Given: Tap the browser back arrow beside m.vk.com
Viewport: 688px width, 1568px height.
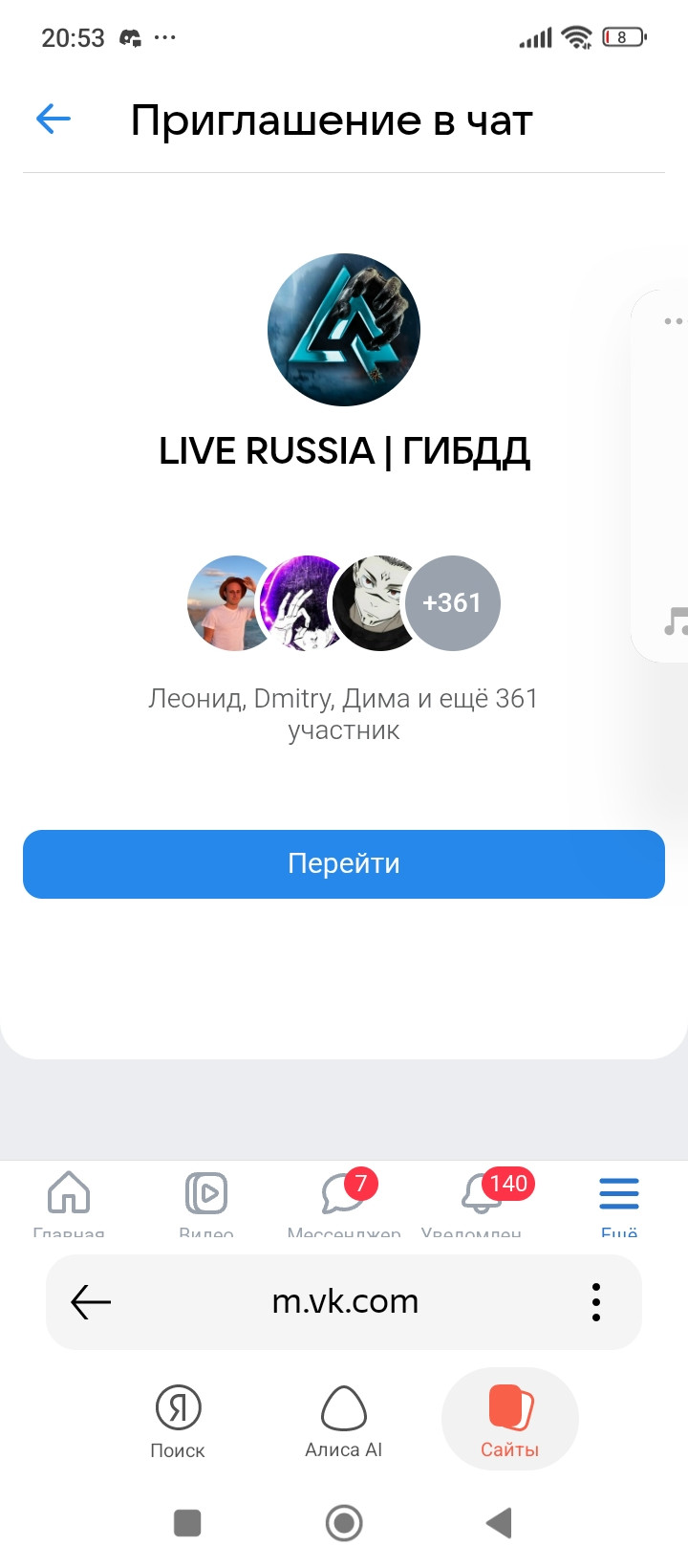Looking at the screenshot, I should (x=91, y=1302).
